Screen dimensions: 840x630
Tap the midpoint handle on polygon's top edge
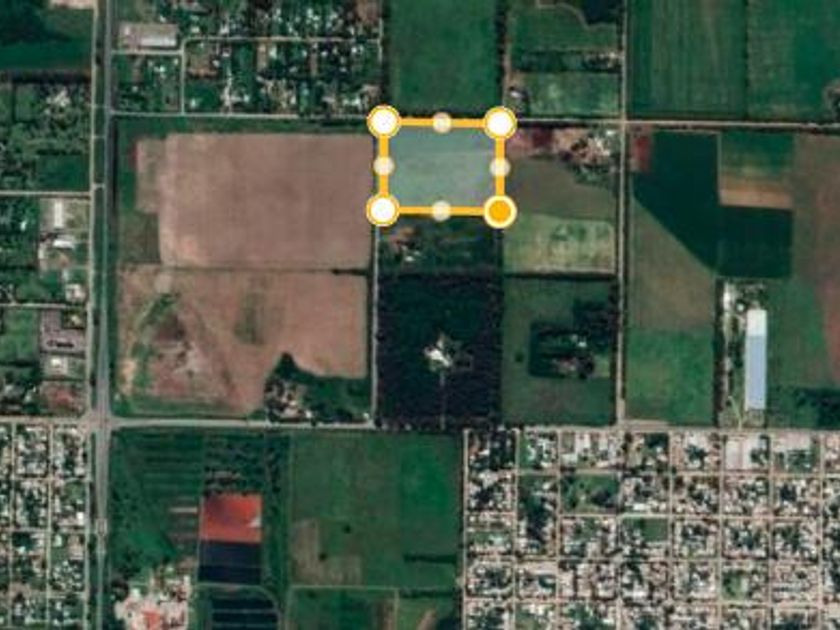pyautogui.click(x=441, y=123)
